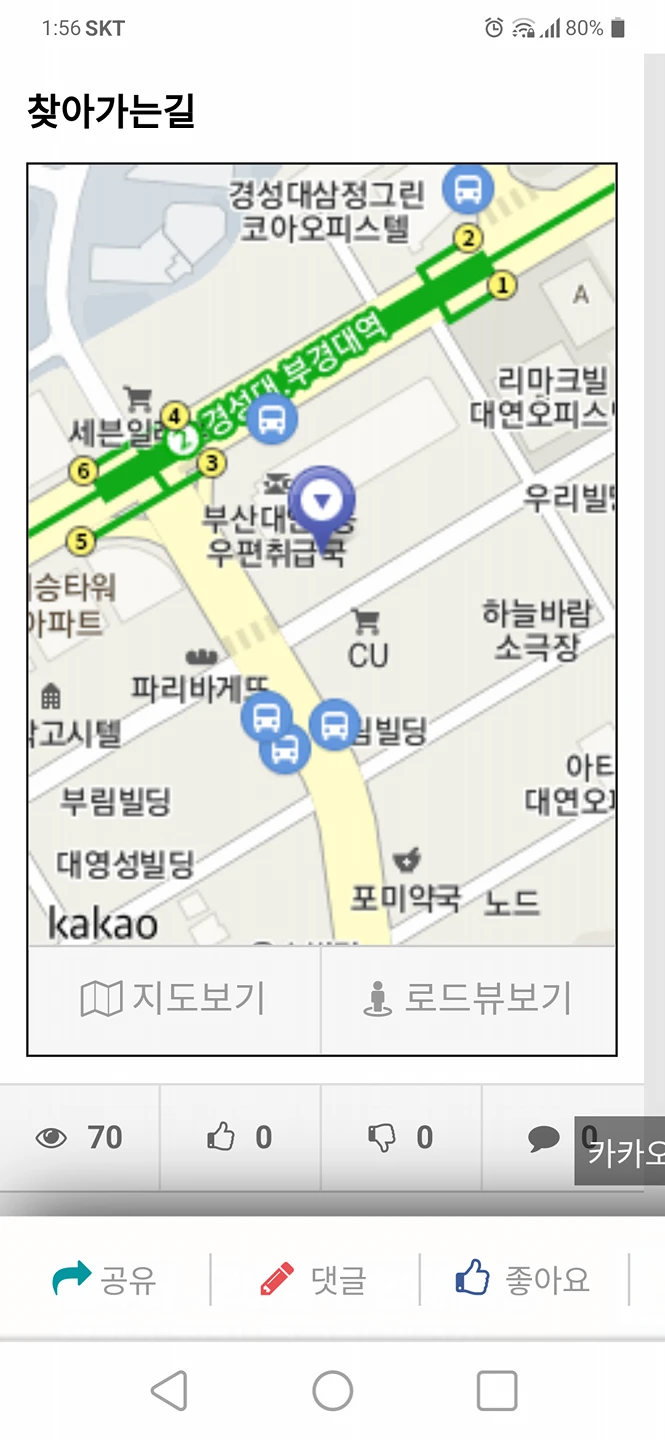665x1440 pixels.
Task: Tap the thumbs-down count icon
Action: click(x=381, y=1137)
